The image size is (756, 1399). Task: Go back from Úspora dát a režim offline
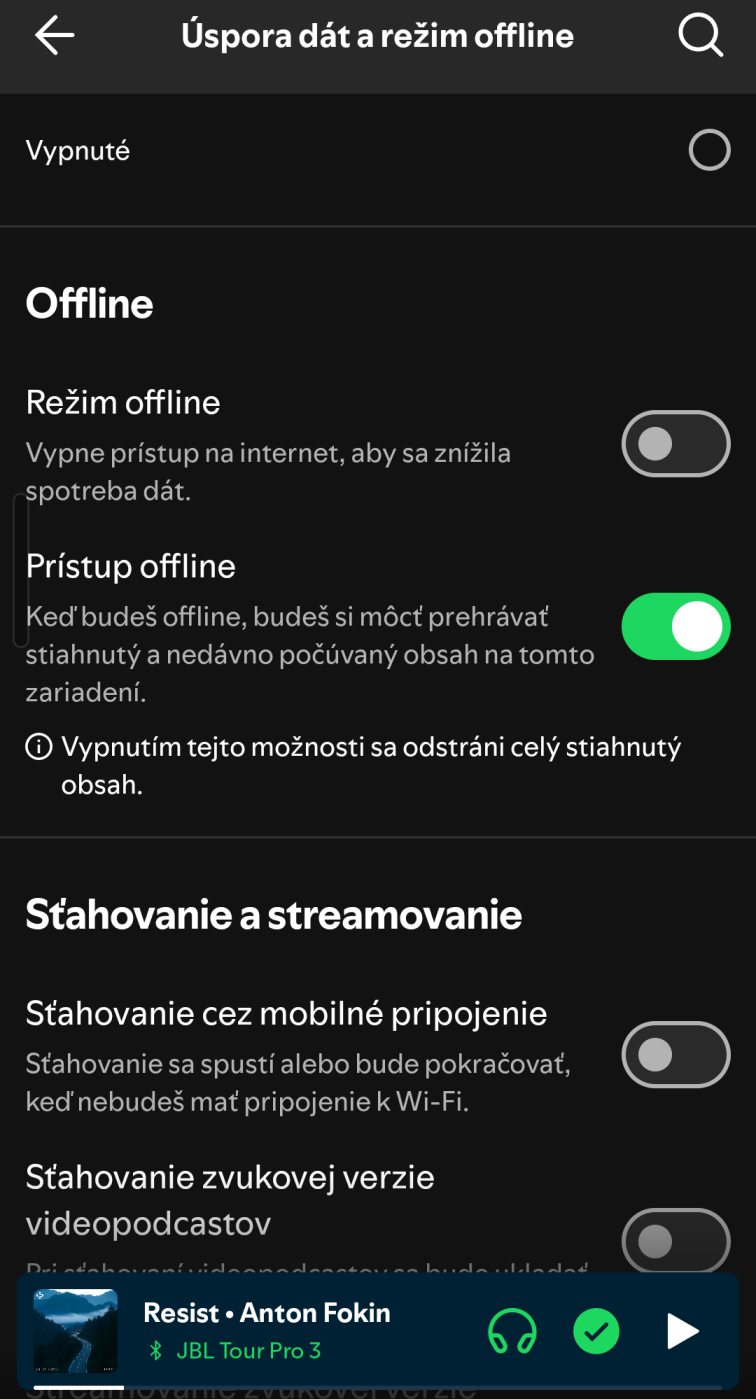coord(54,36)
